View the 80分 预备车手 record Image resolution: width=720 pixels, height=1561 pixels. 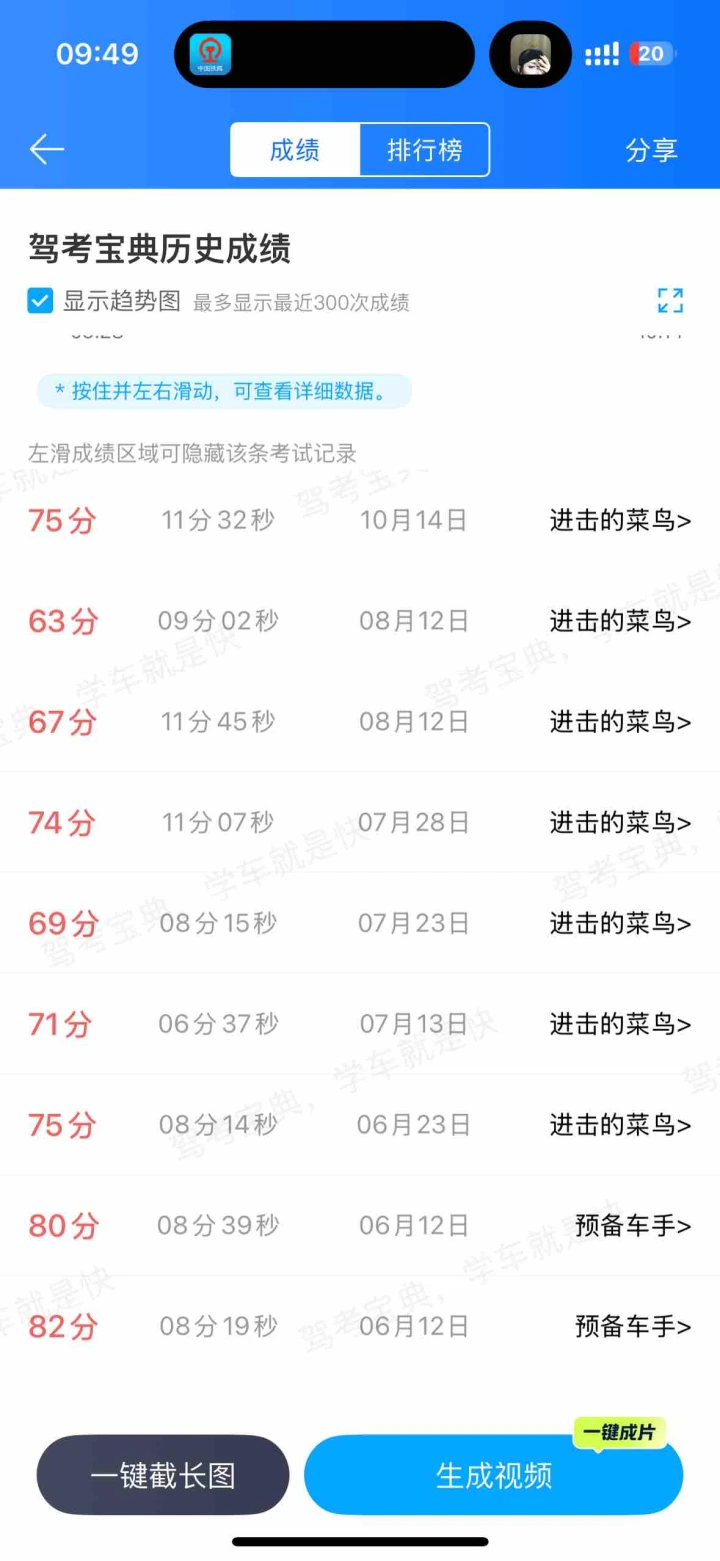click(633, 1225)
